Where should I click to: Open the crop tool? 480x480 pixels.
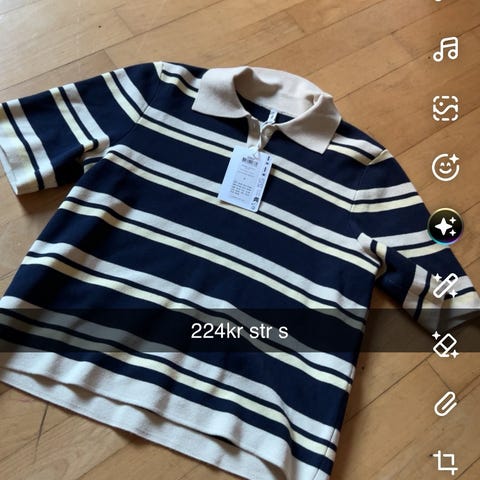pyautogui.click(x=446, y=463)
